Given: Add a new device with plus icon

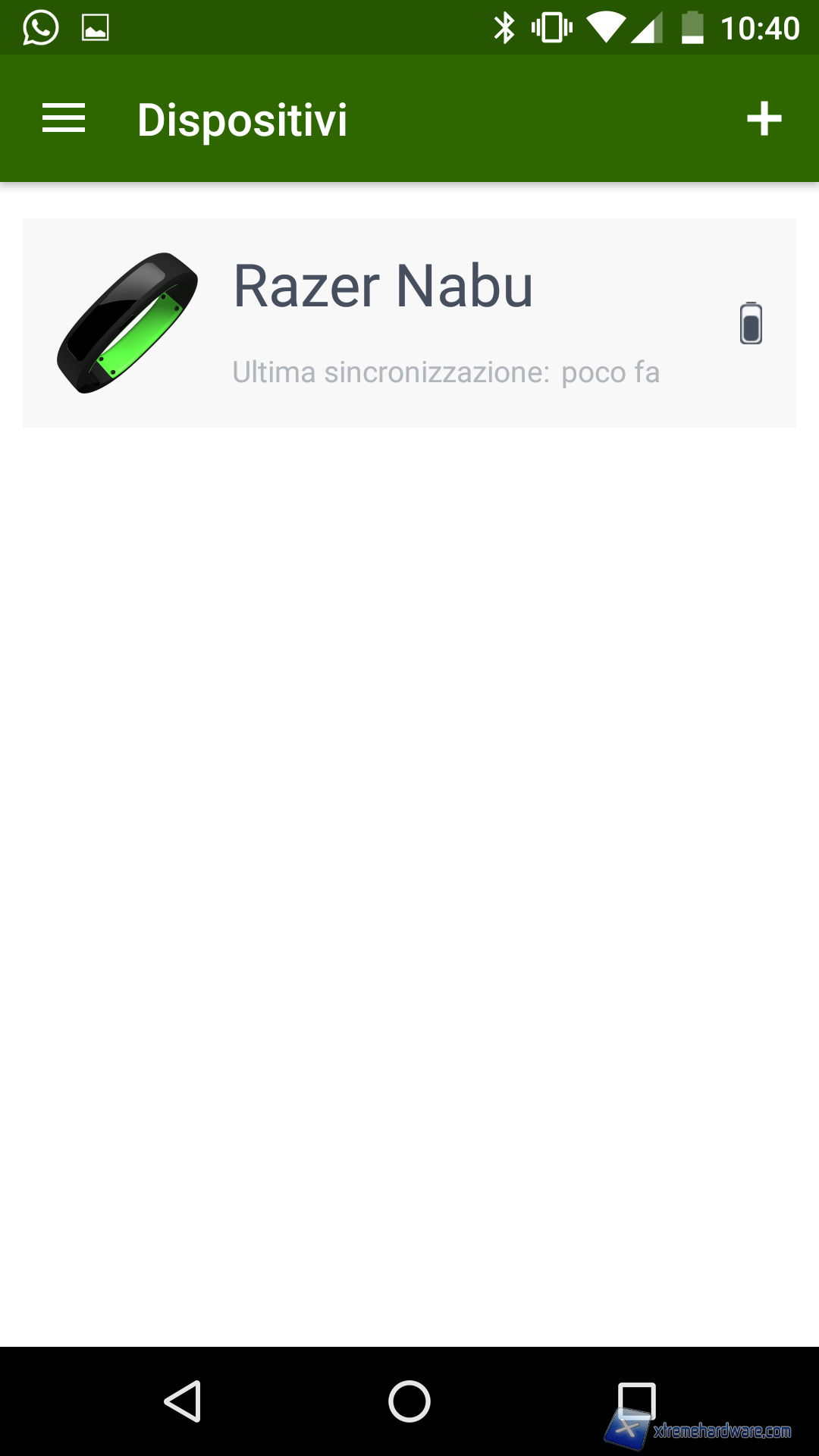Looking at the screenshot, I should coord(764,119).
